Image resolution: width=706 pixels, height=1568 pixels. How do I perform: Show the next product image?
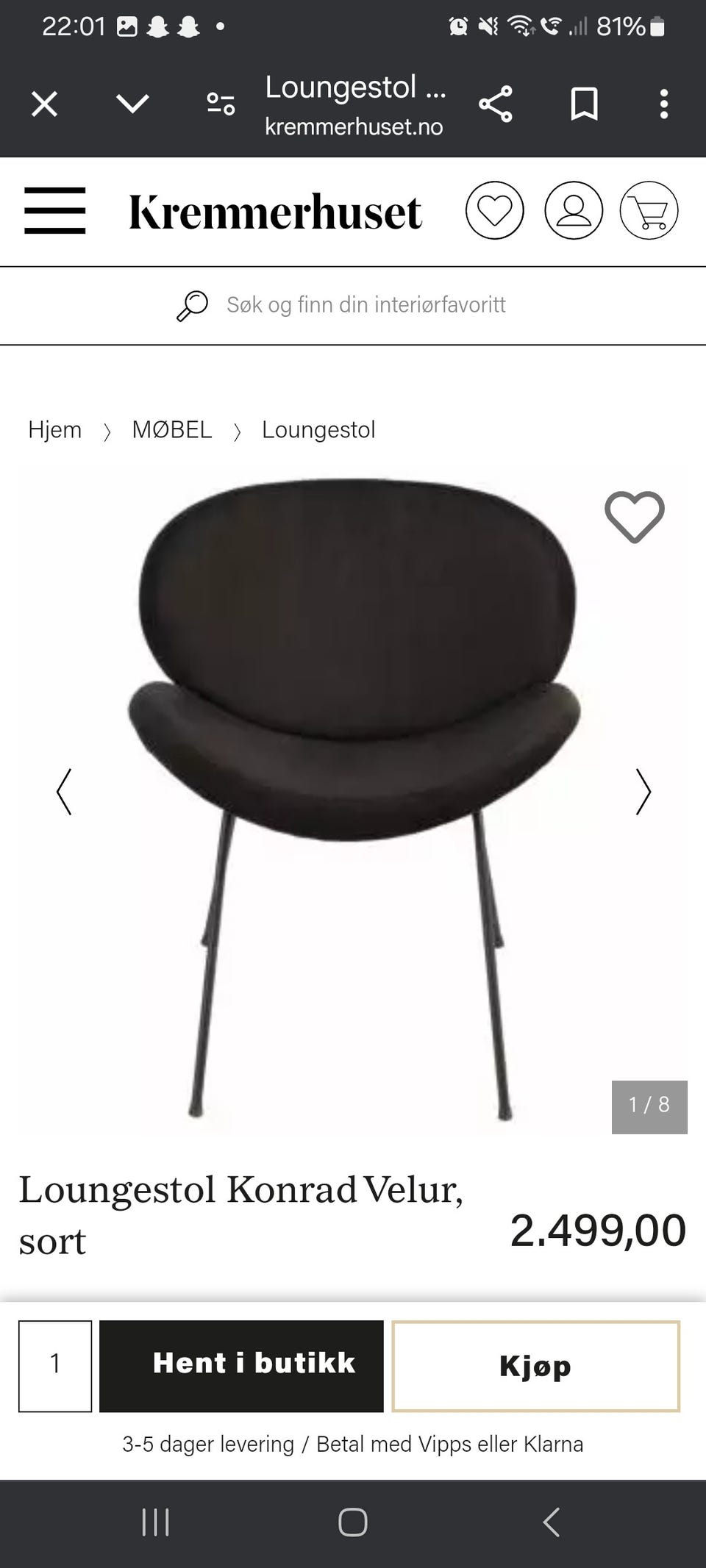[x=643, y=792]
